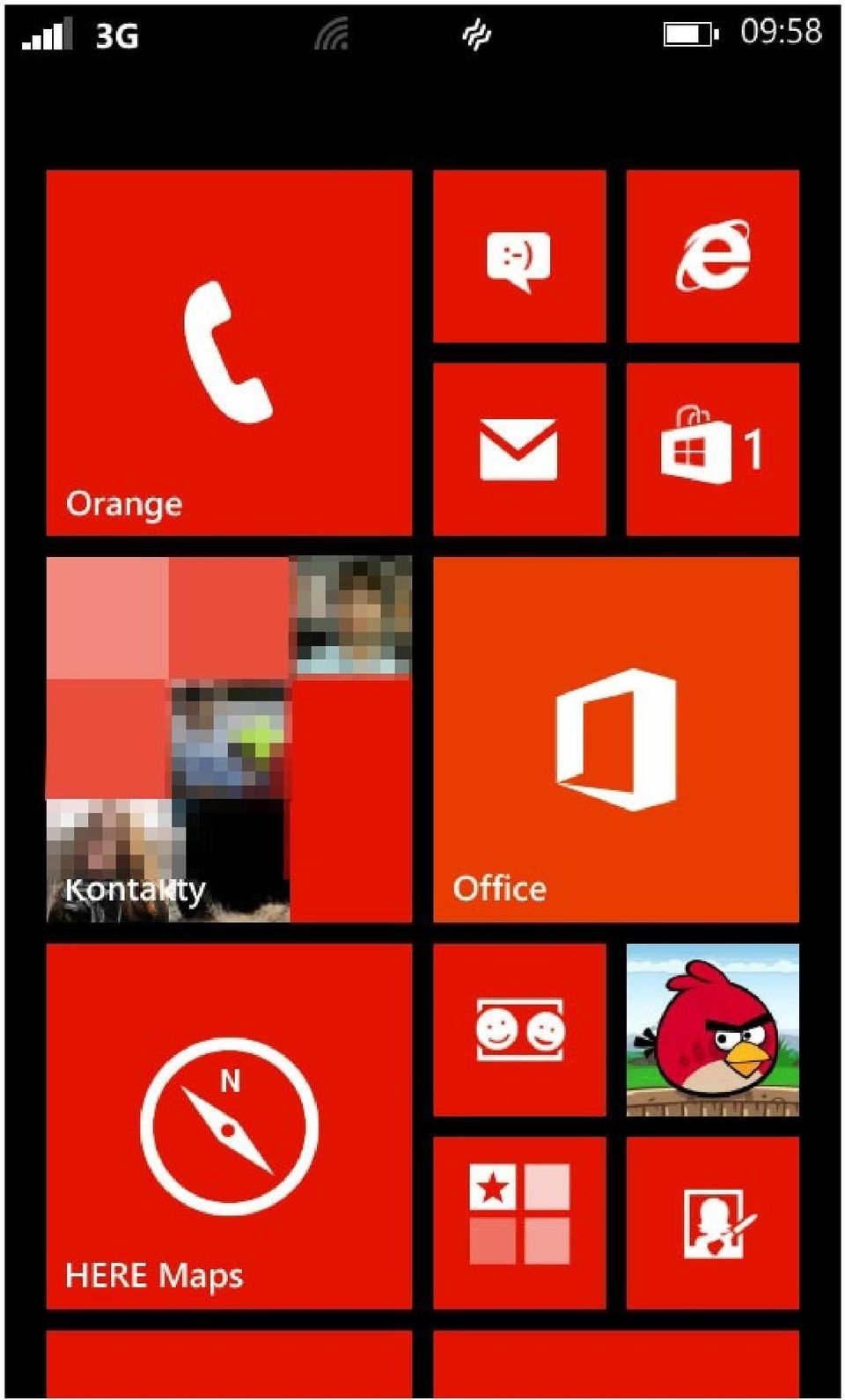Open the email envelope tile
Image resolution: width=845 pixels, height=1400 pixels.
pyautogui.click(x=519, y=449)
